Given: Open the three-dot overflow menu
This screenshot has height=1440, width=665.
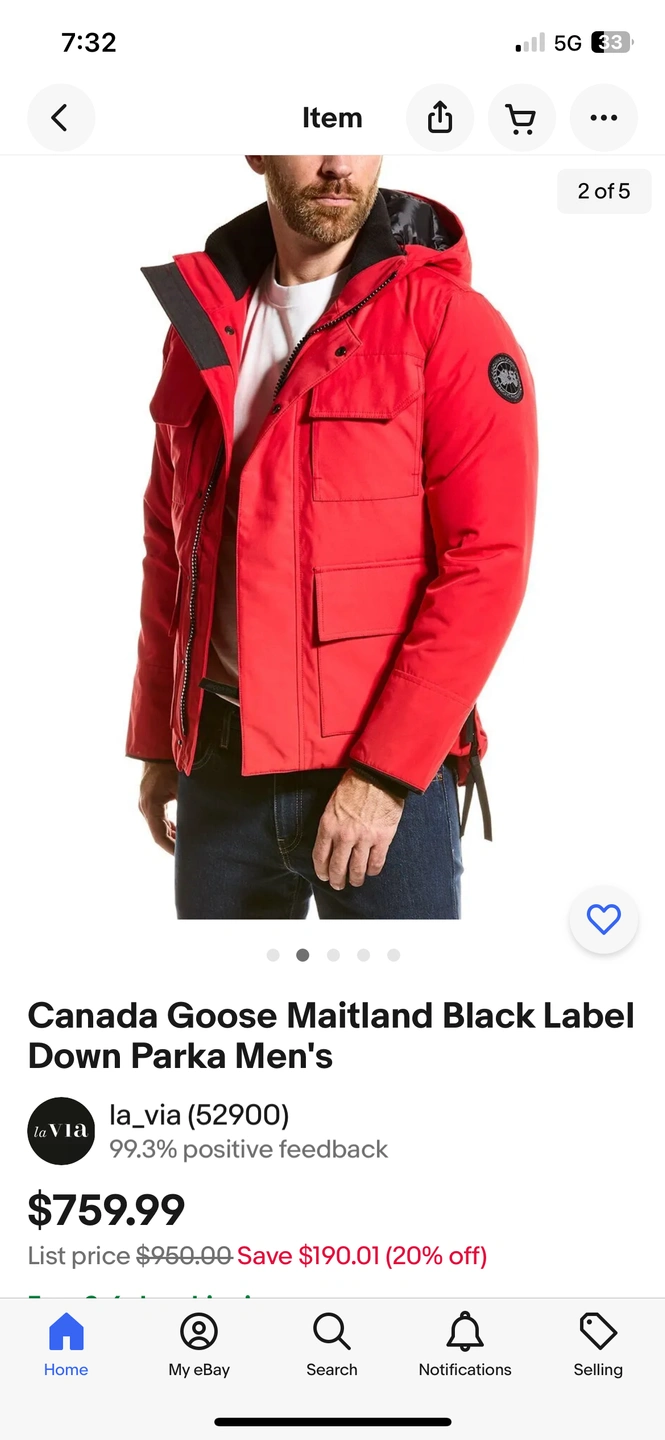Looking at the screenshot, I should [x=603, y=118].
